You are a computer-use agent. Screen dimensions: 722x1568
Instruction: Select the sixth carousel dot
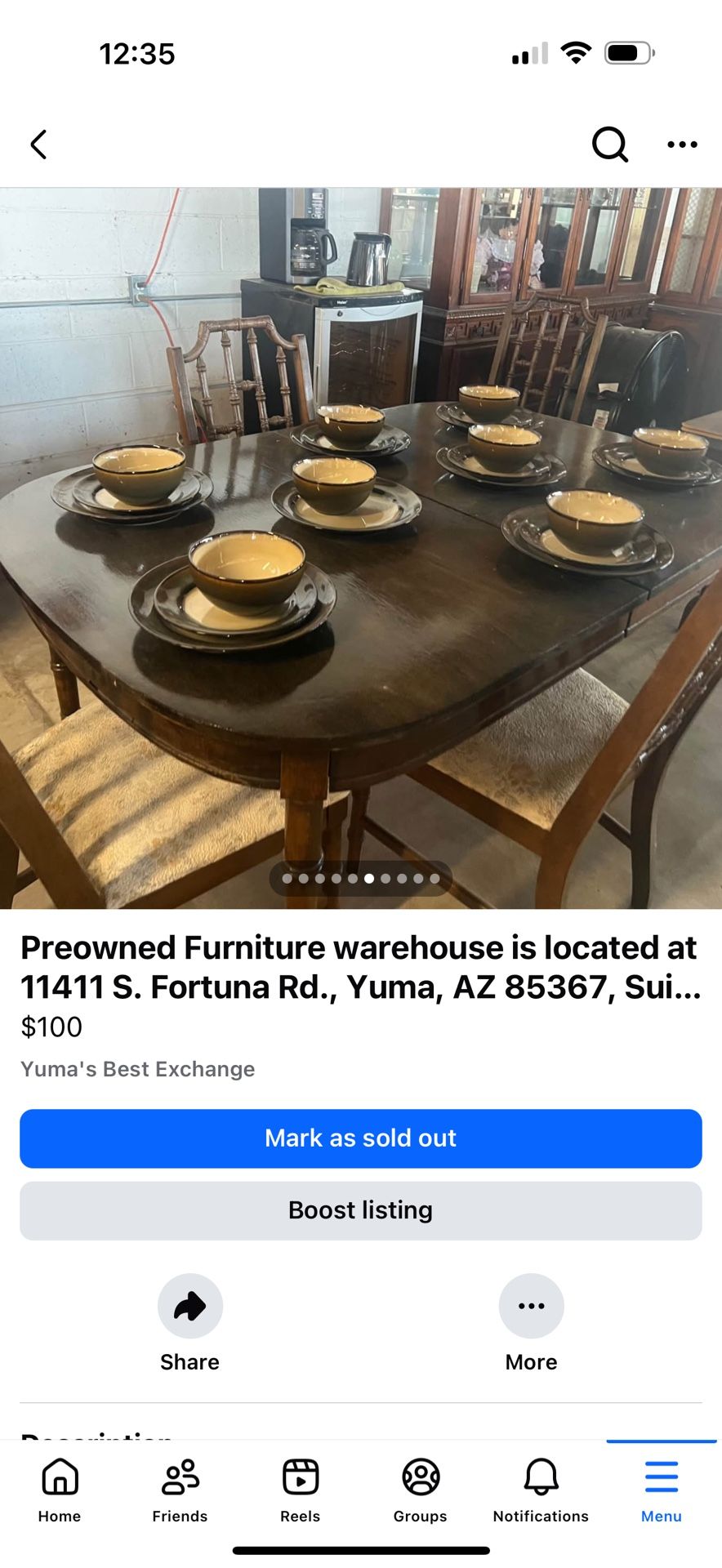coord(368,879)
